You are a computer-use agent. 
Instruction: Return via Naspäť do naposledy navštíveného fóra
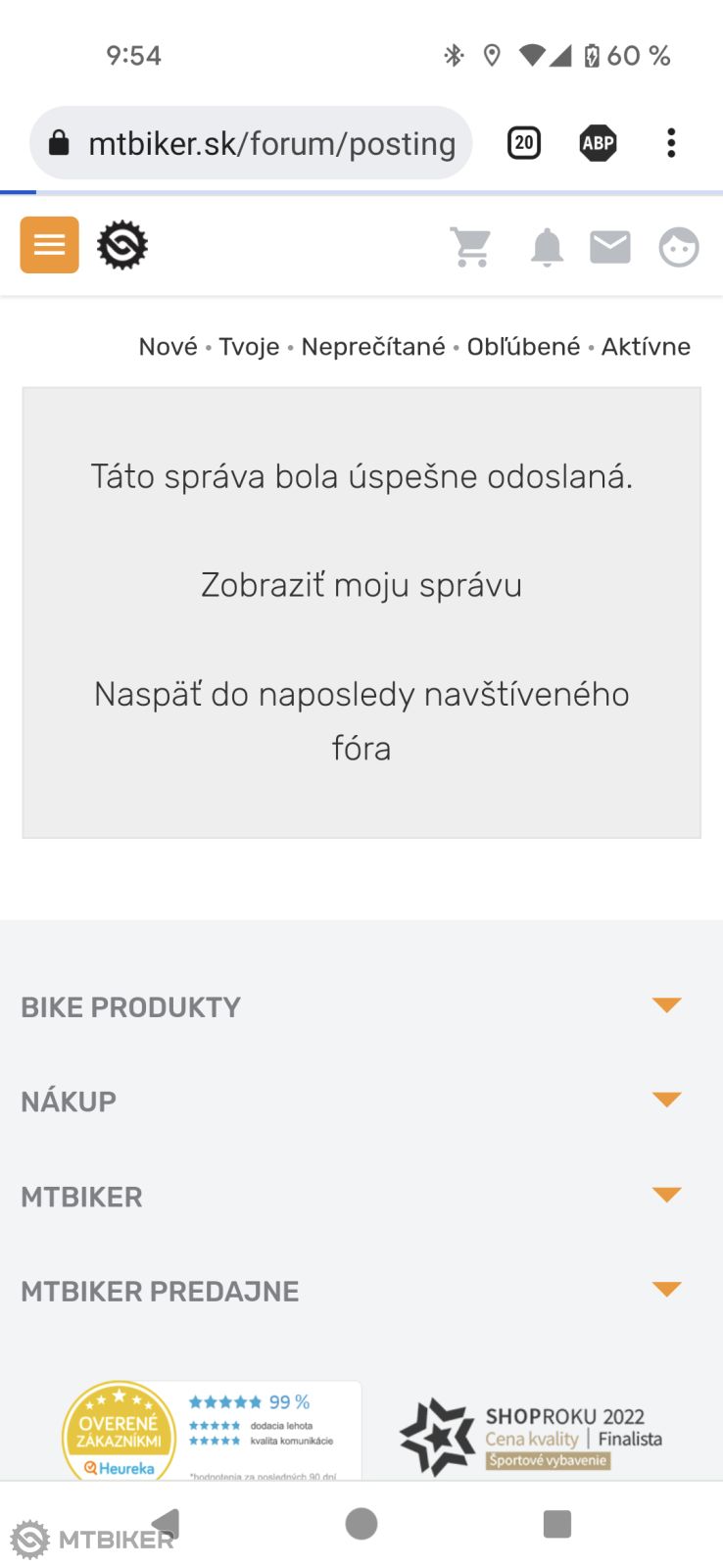361,720
